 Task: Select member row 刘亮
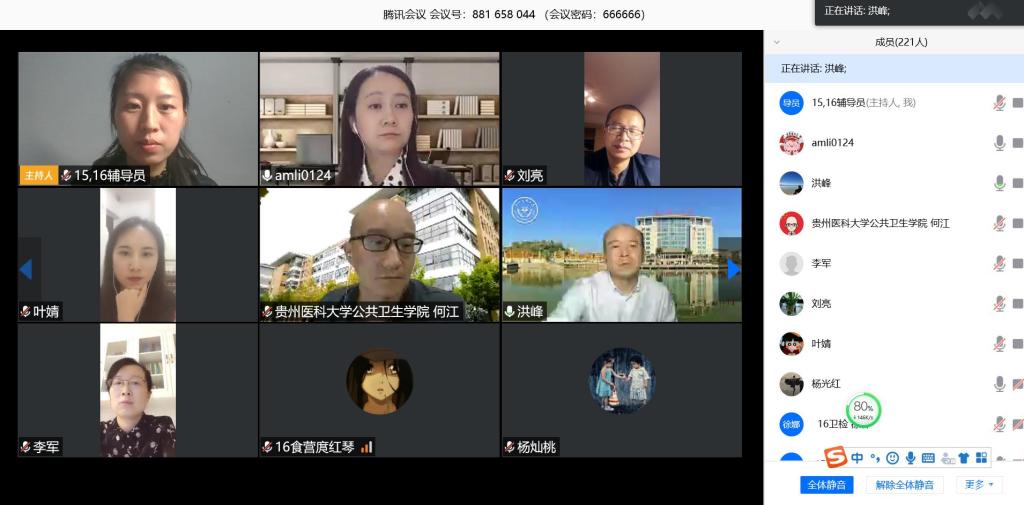pyautogui.click(x=880, y=304)
